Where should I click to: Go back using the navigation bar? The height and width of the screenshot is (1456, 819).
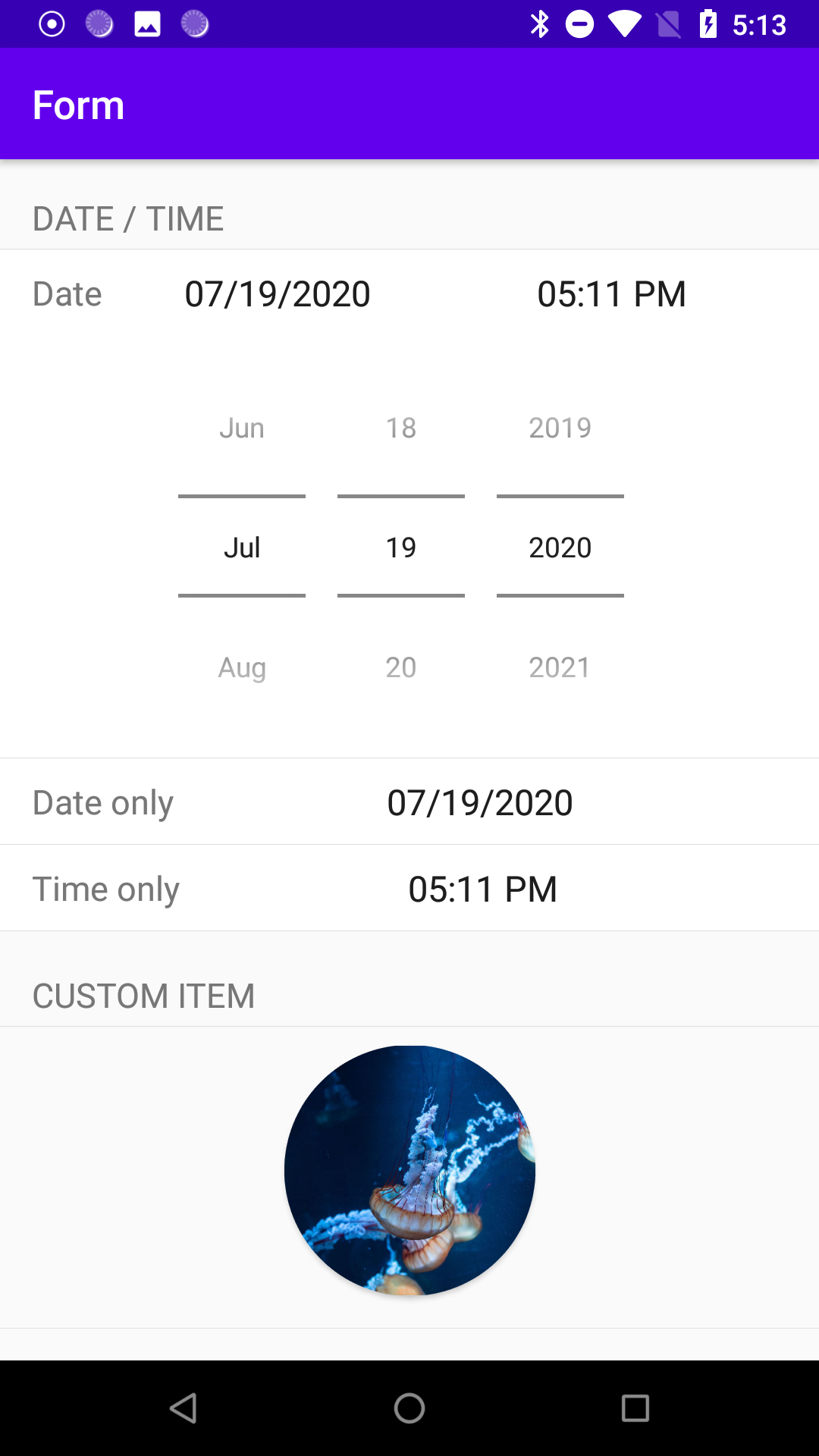[x=184, y=1408]
